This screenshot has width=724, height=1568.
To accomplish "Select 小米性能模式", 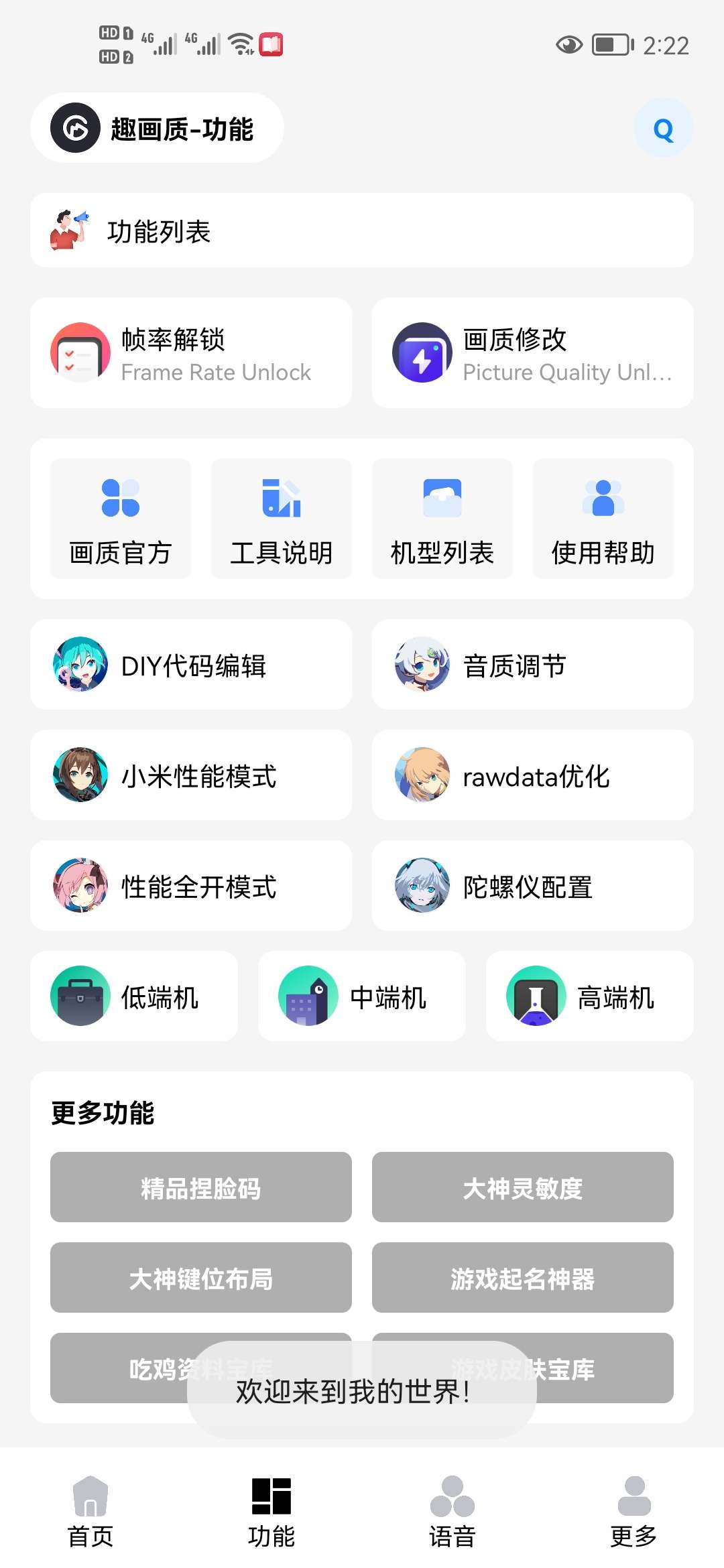I will (x=191, y=775).
